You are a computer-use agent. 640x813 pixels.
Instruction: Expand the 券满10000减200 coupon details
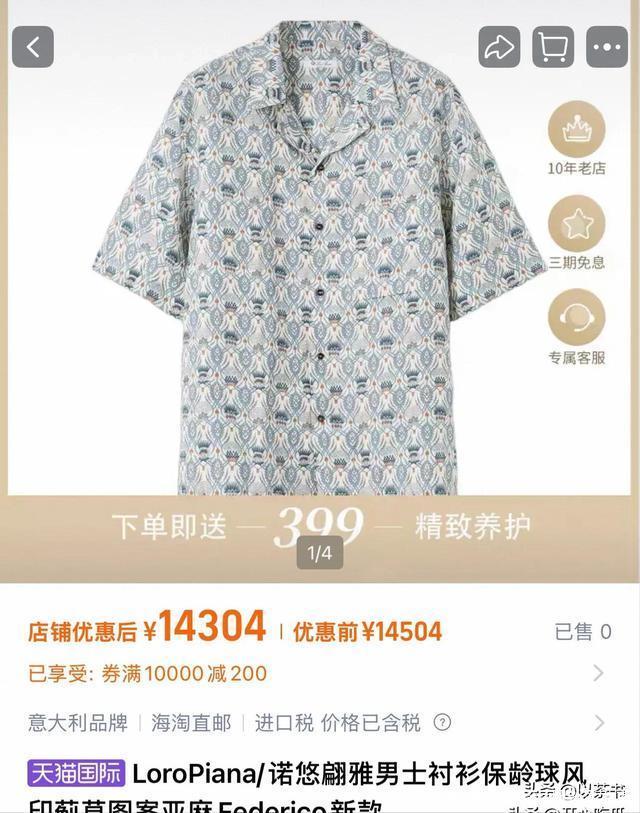click(598, 673)
